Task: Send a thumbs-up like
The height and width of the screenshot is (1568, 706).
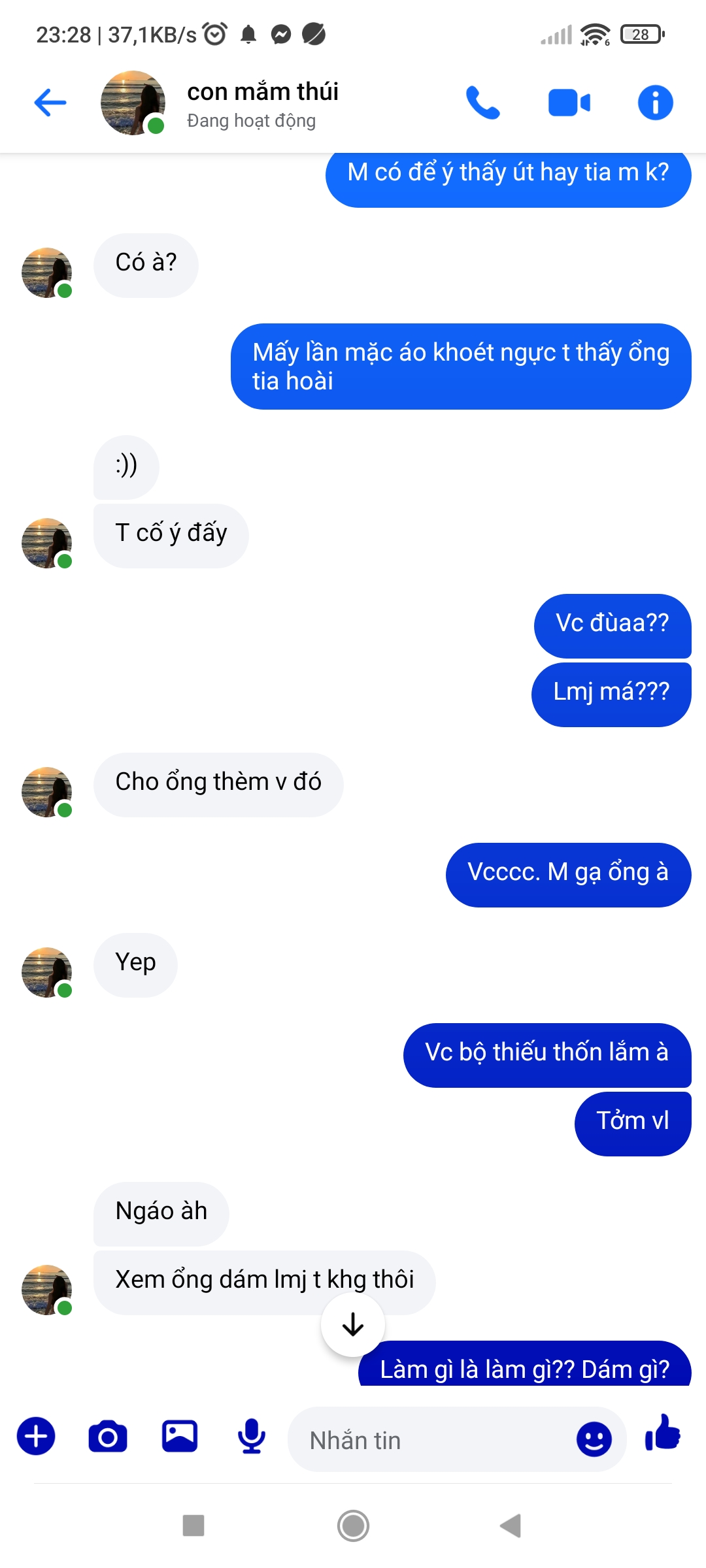Action: coord(663,1434)
